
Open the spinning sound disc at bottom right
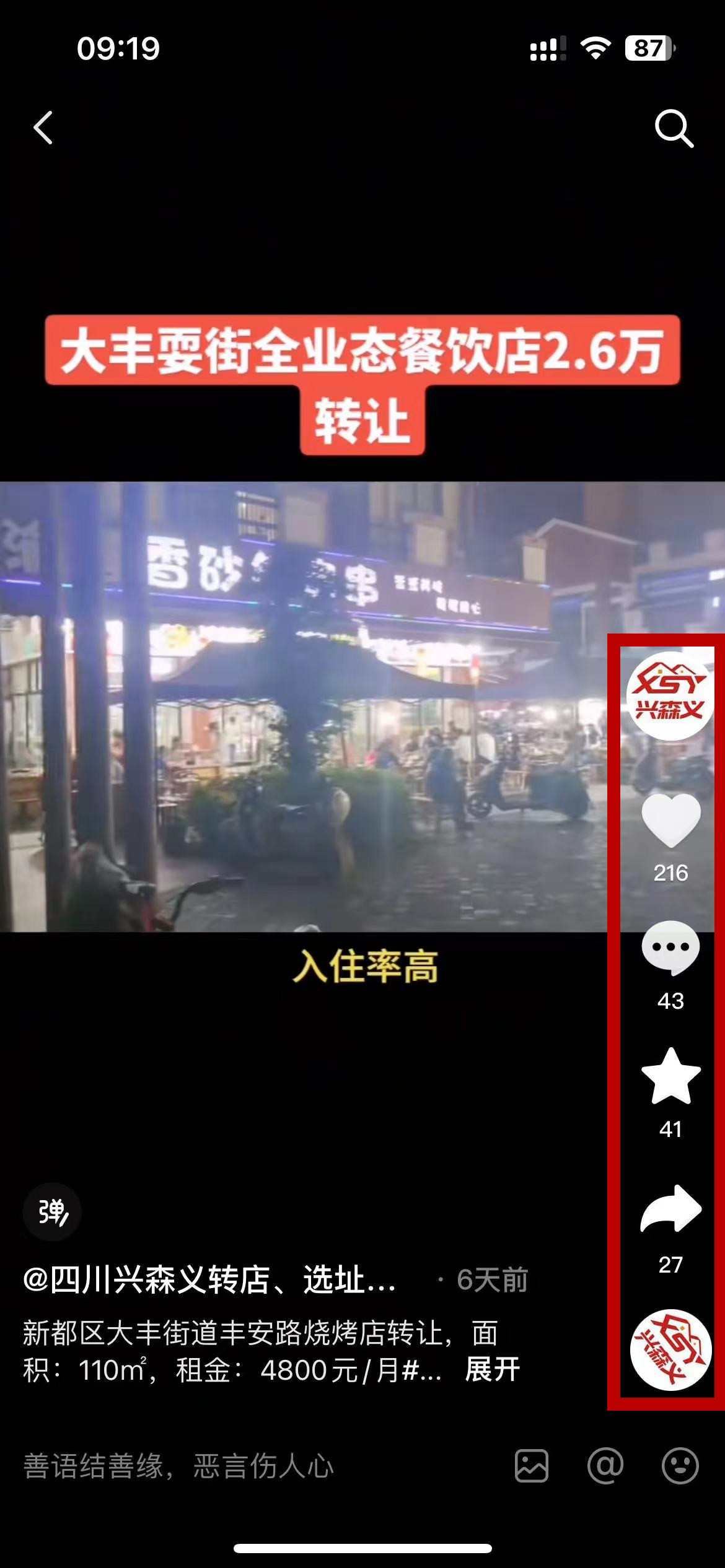pyautogui.click(x=670, y=1350)
